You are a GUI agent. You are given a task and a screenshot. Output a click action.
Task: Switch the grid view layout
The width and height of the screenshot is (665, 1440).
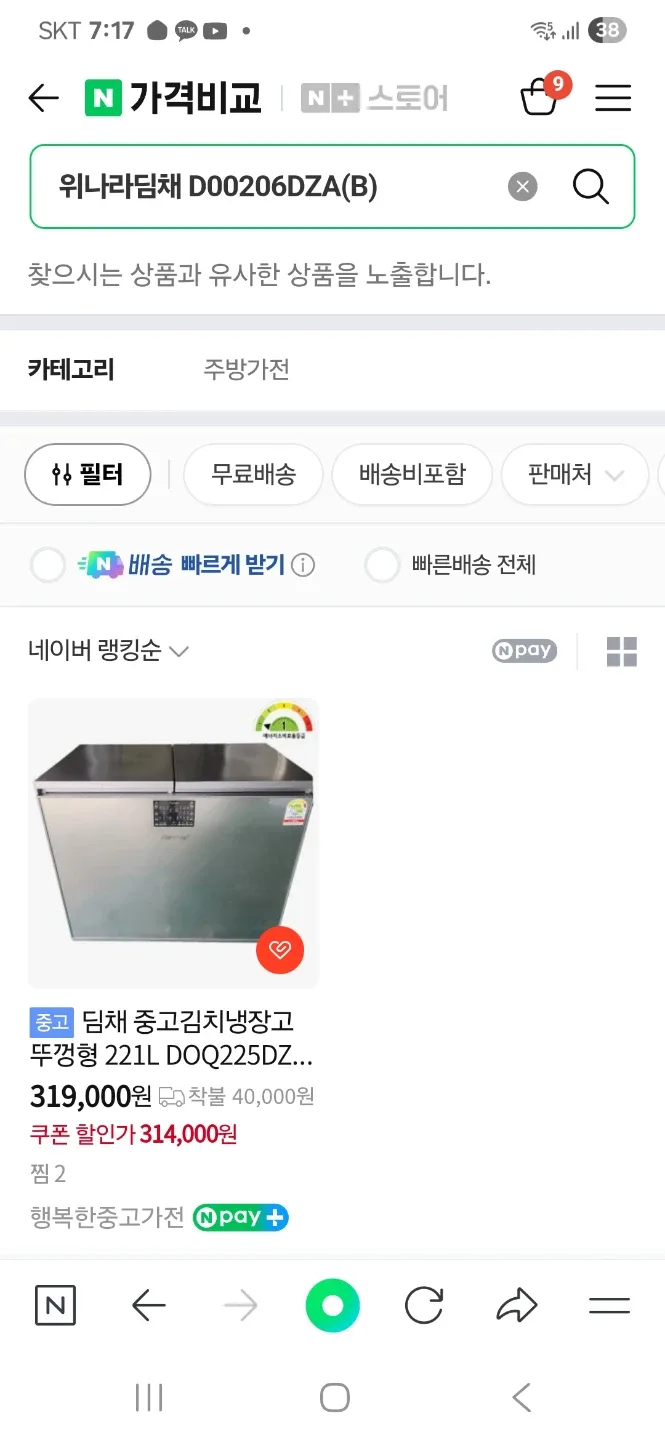[621, 651]
